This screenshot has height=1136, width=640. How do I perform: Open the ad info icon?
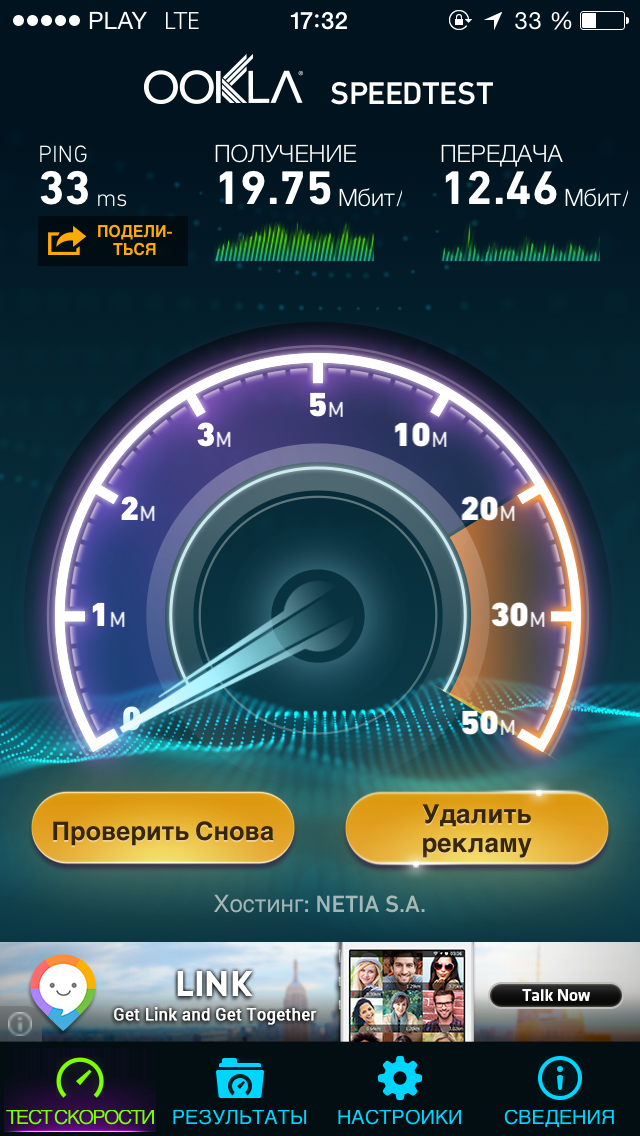(x=19, y=1023)
